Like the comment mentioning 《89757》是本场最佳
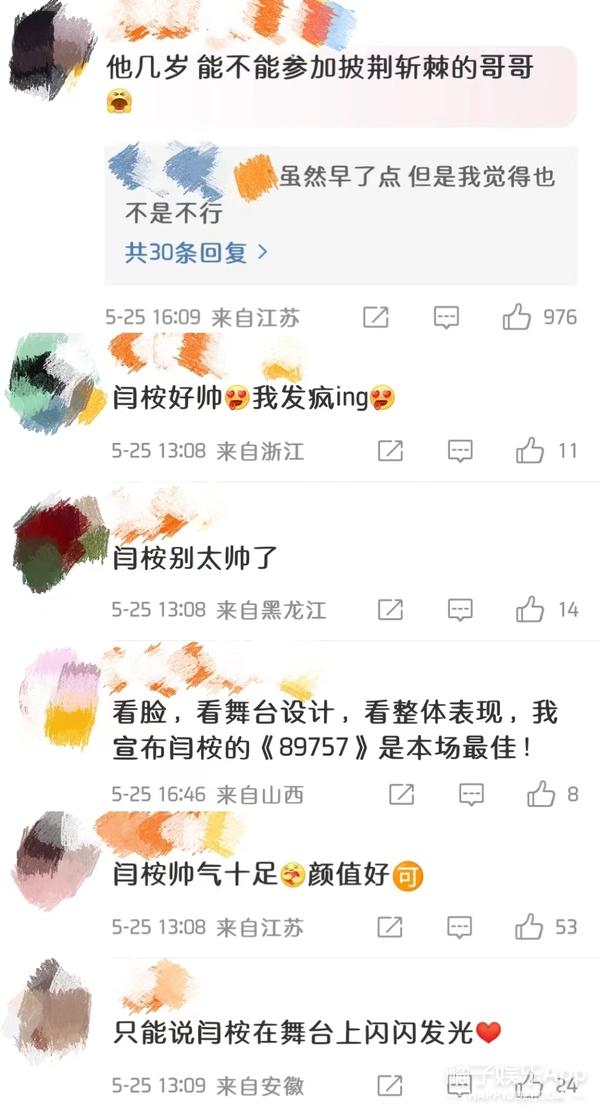 541,795
